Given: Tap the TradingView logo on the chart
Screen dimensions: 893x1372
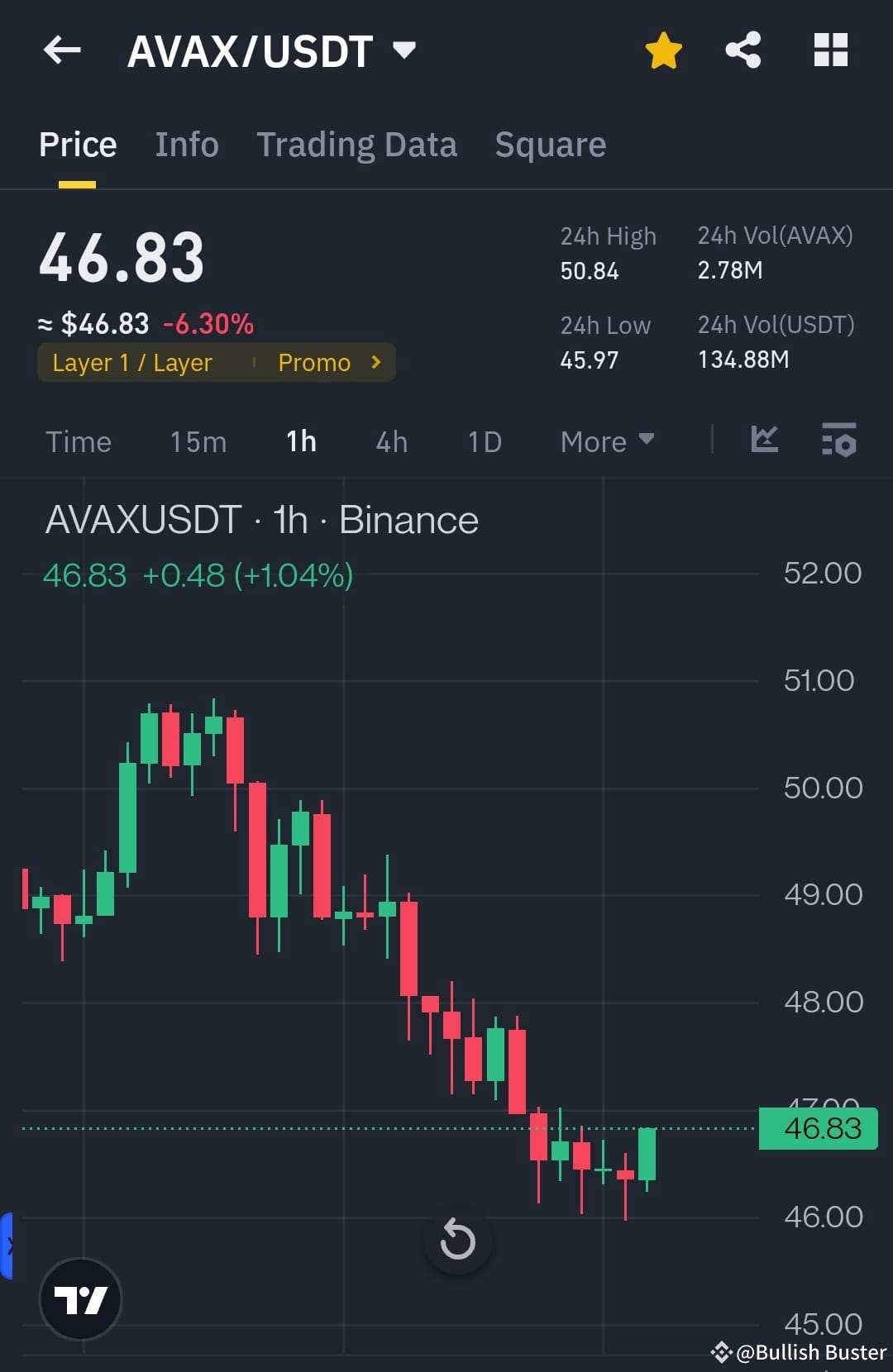Looking at the screenshot, I should (x=80, y=1298).
